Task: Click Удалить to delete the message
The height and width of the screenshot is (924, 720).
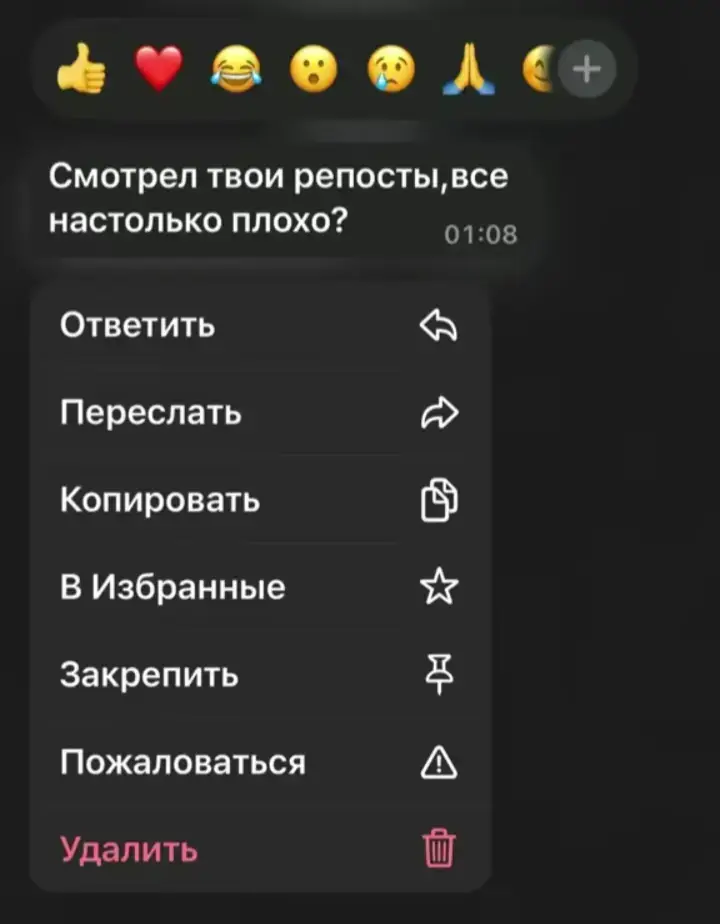Action: [x=128, y=849]
